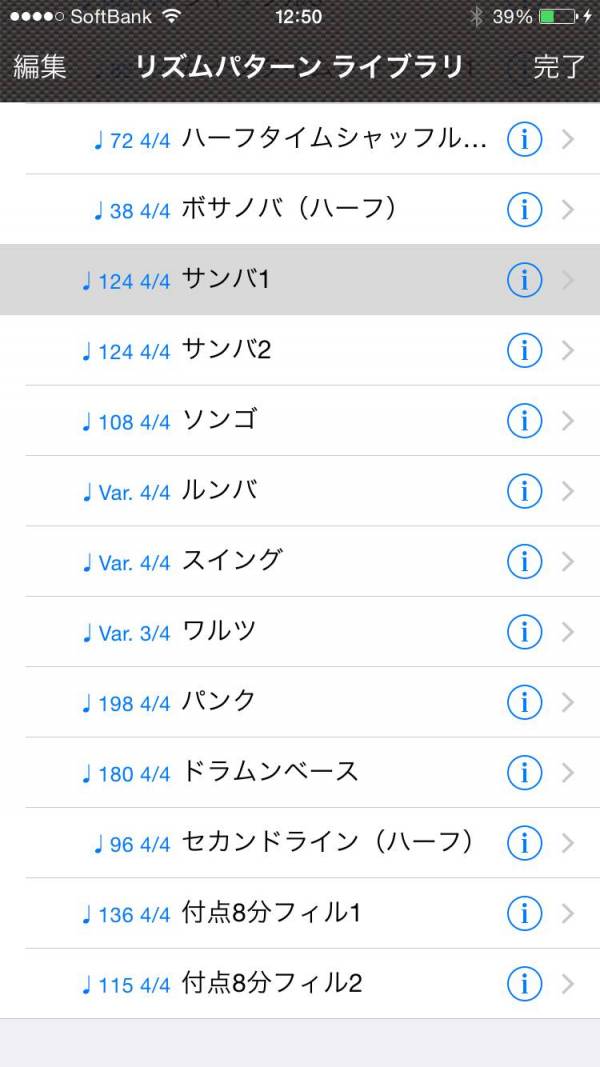Show info for 付点8分フィル2

point(524,984)
